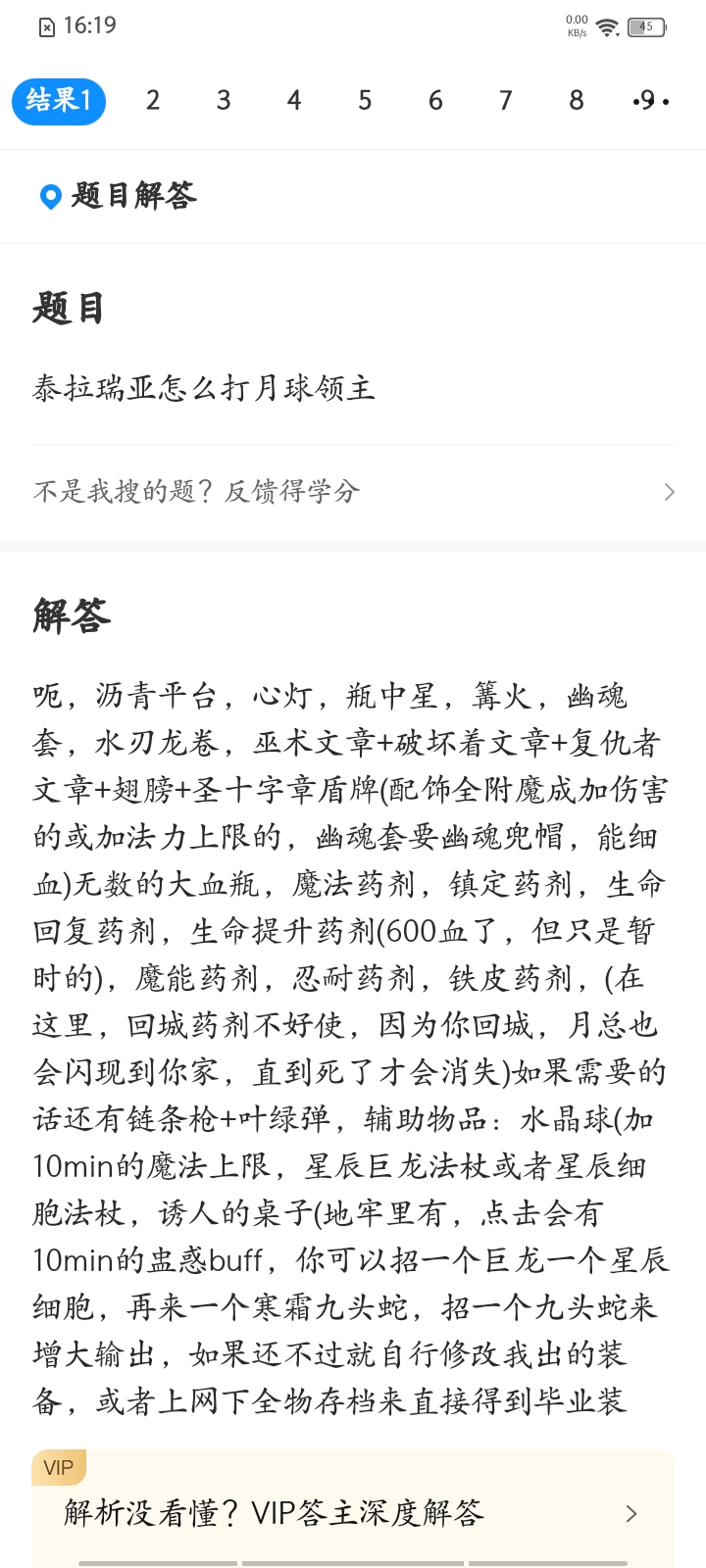Switch to result tab 2

pos(153,101)
